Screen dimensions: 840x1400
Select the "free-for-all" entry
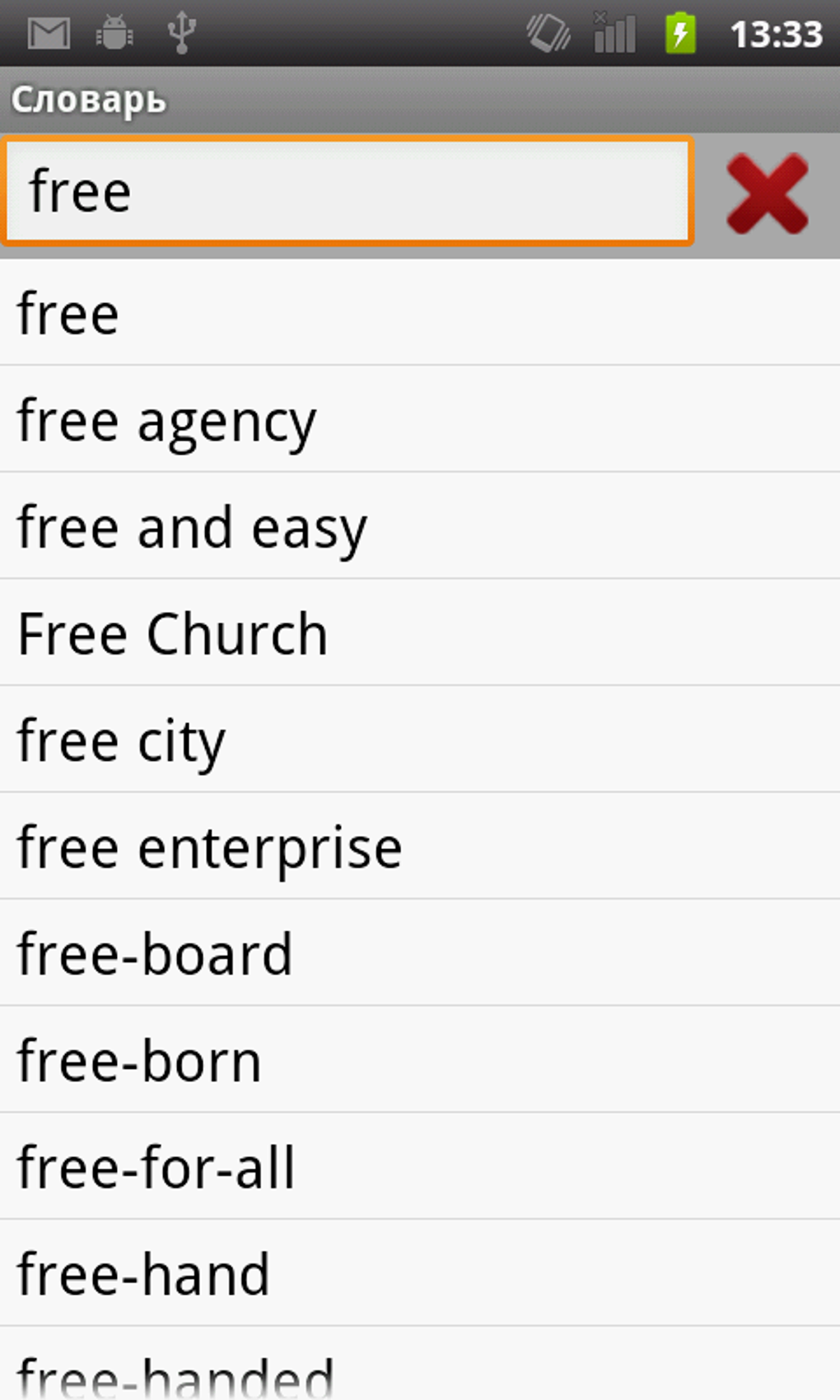pos(420,1167)
